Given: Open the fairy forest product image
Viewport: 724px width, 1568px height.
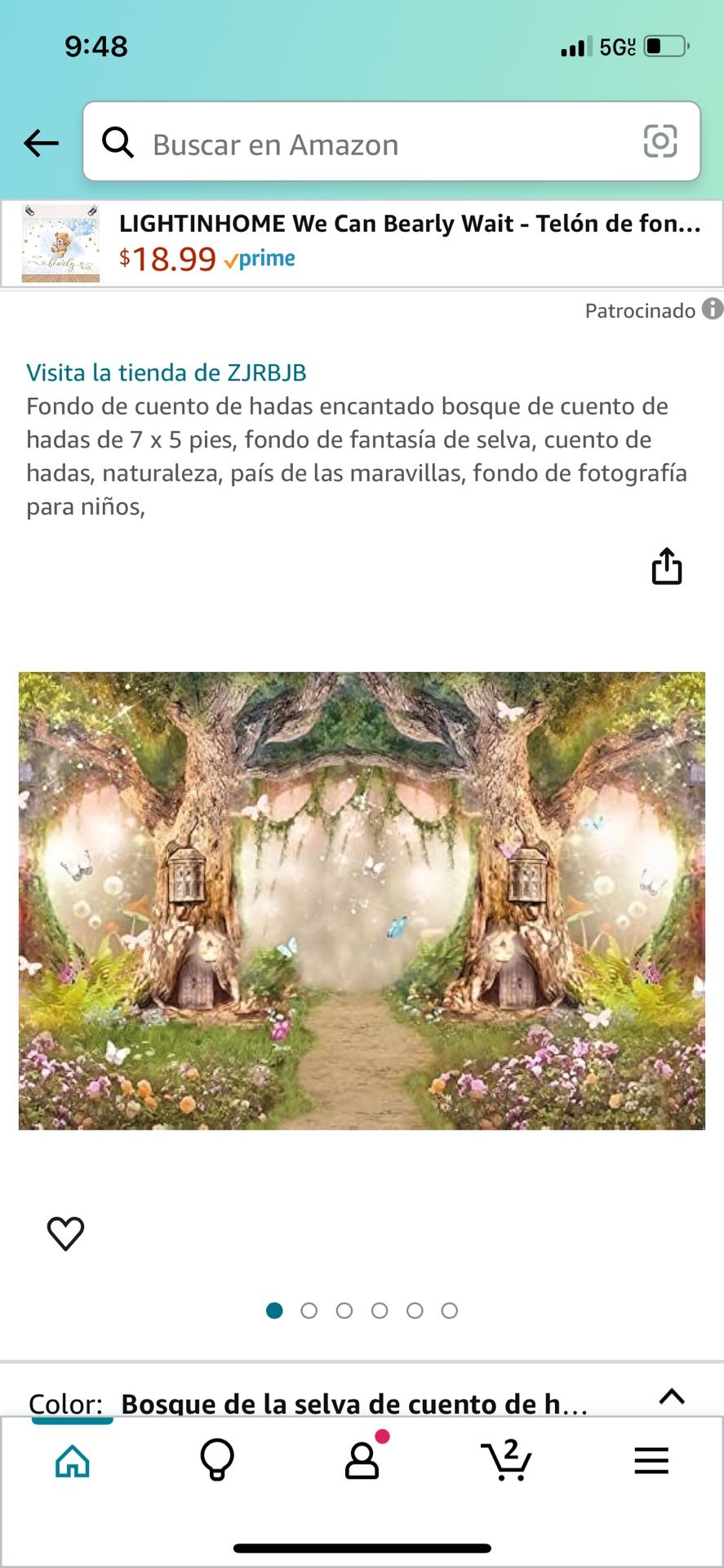Looking at the screenshot, I should pyautogui.click(x=362, y=900).
